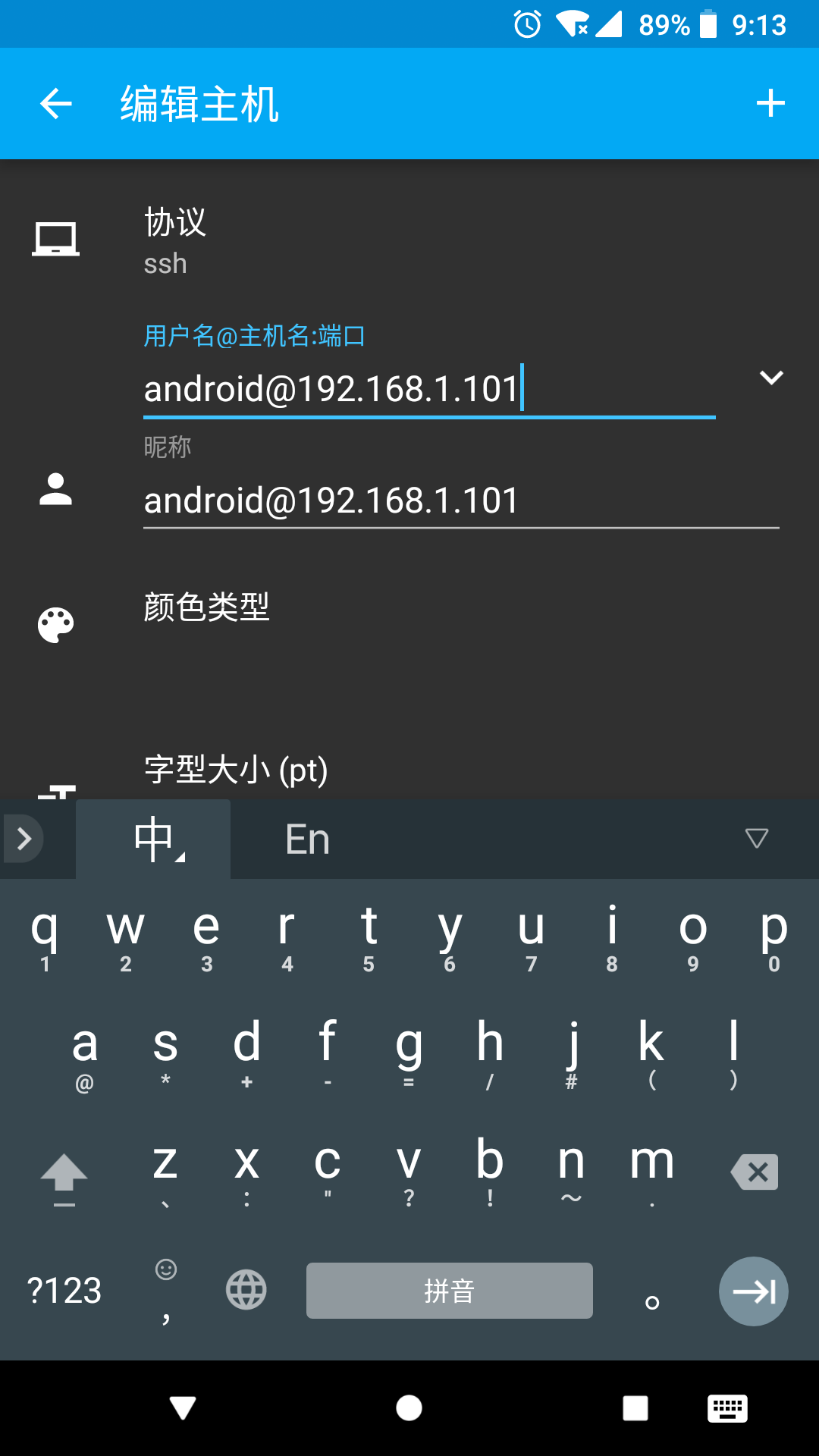Switch to the ?123 symbols keyboard

click(x=64, y=1291)
